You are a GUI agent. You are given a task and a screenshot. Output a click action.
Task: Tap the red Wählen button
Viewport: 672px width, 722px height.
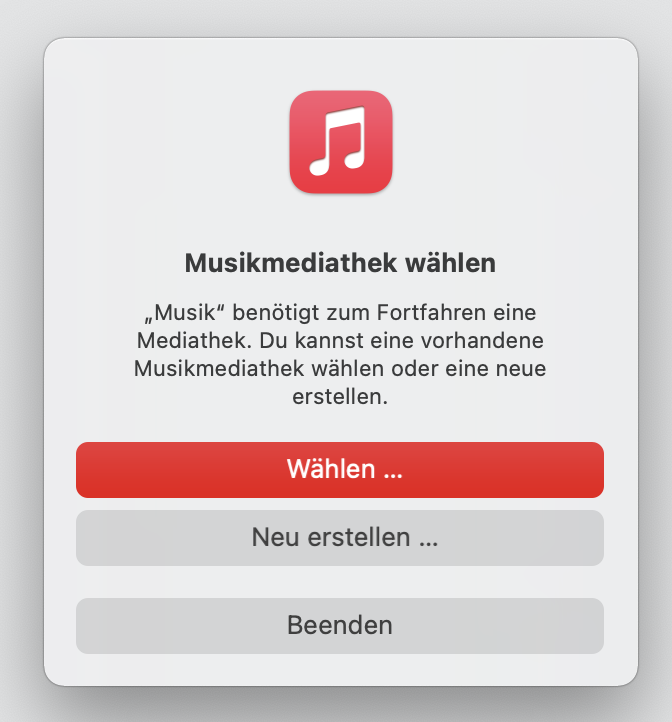click(x=340, y=470)
